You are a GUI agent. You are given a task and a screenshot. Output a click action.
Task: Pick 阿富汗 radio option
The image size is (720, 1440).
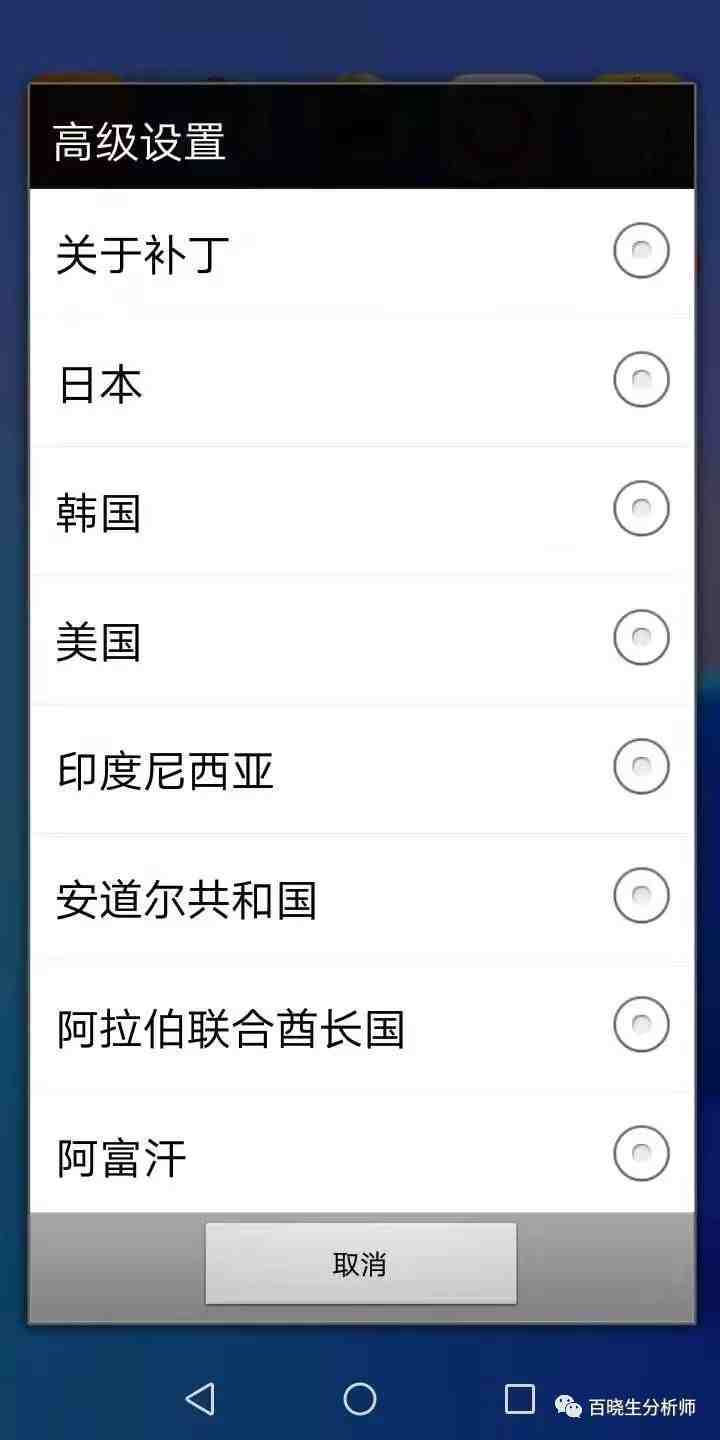click(362, 1153)
